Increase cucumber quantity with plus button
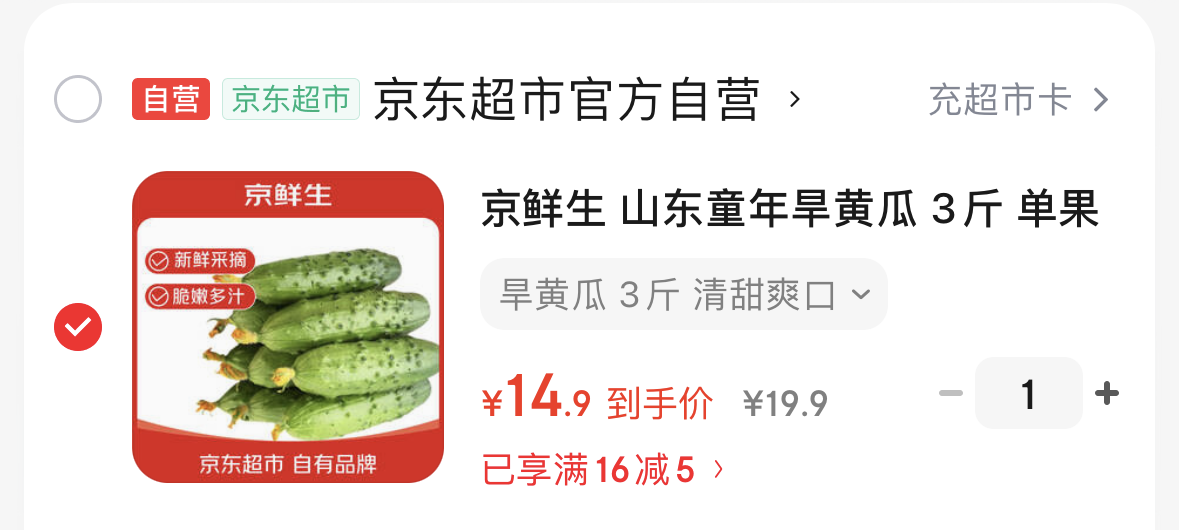Image resolution: width=1179 pixels, height=530 pixels. point(1106,393)
